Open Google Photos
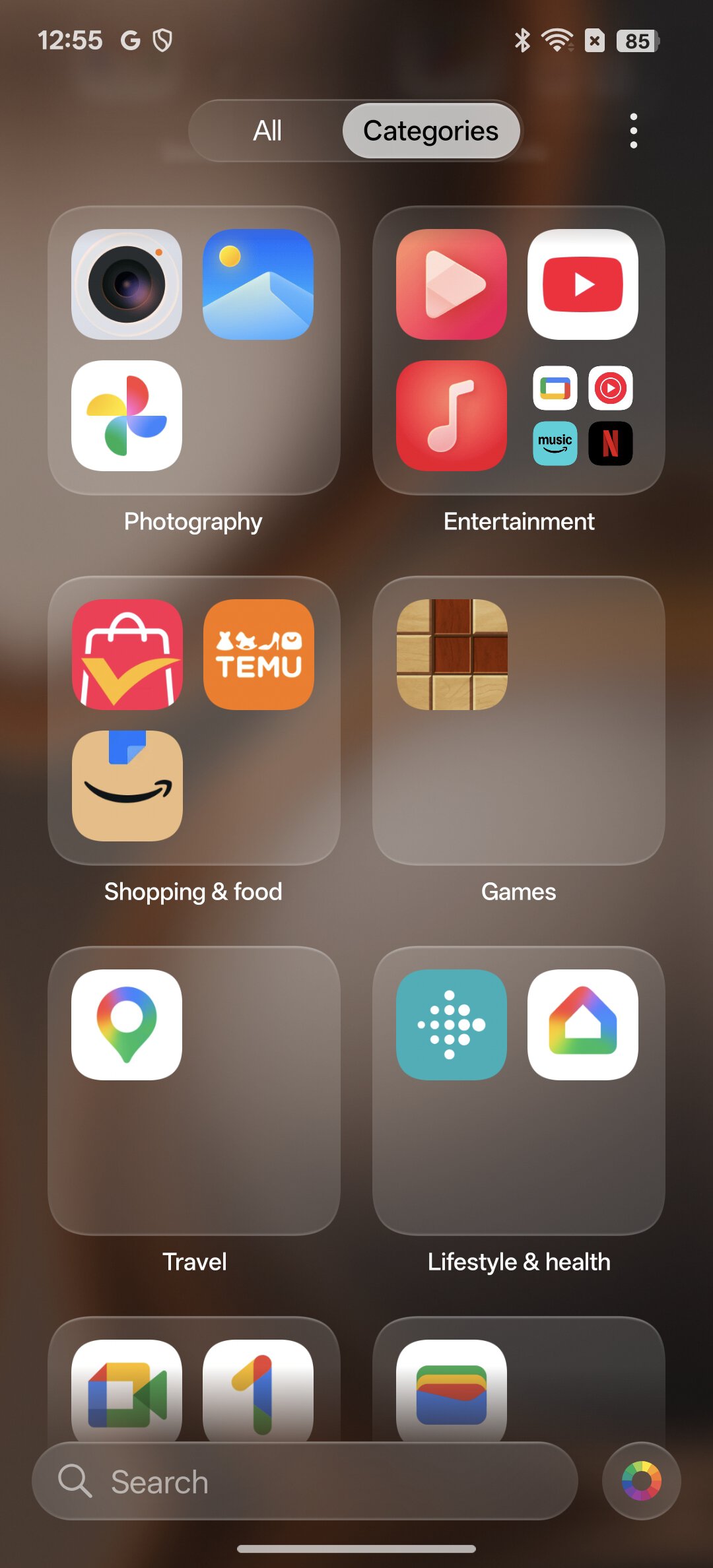This screenshot has width=713, height=1568. pyautogui.click(x=127, y=416)
